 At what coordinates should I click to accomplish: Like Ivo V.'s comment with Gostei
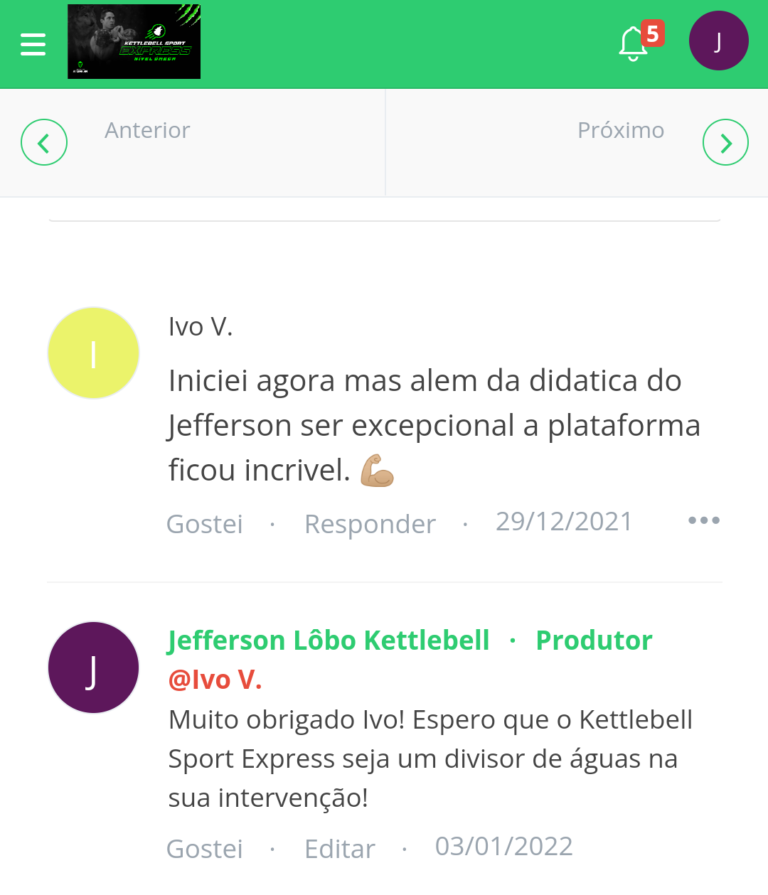tap(204, 524)
